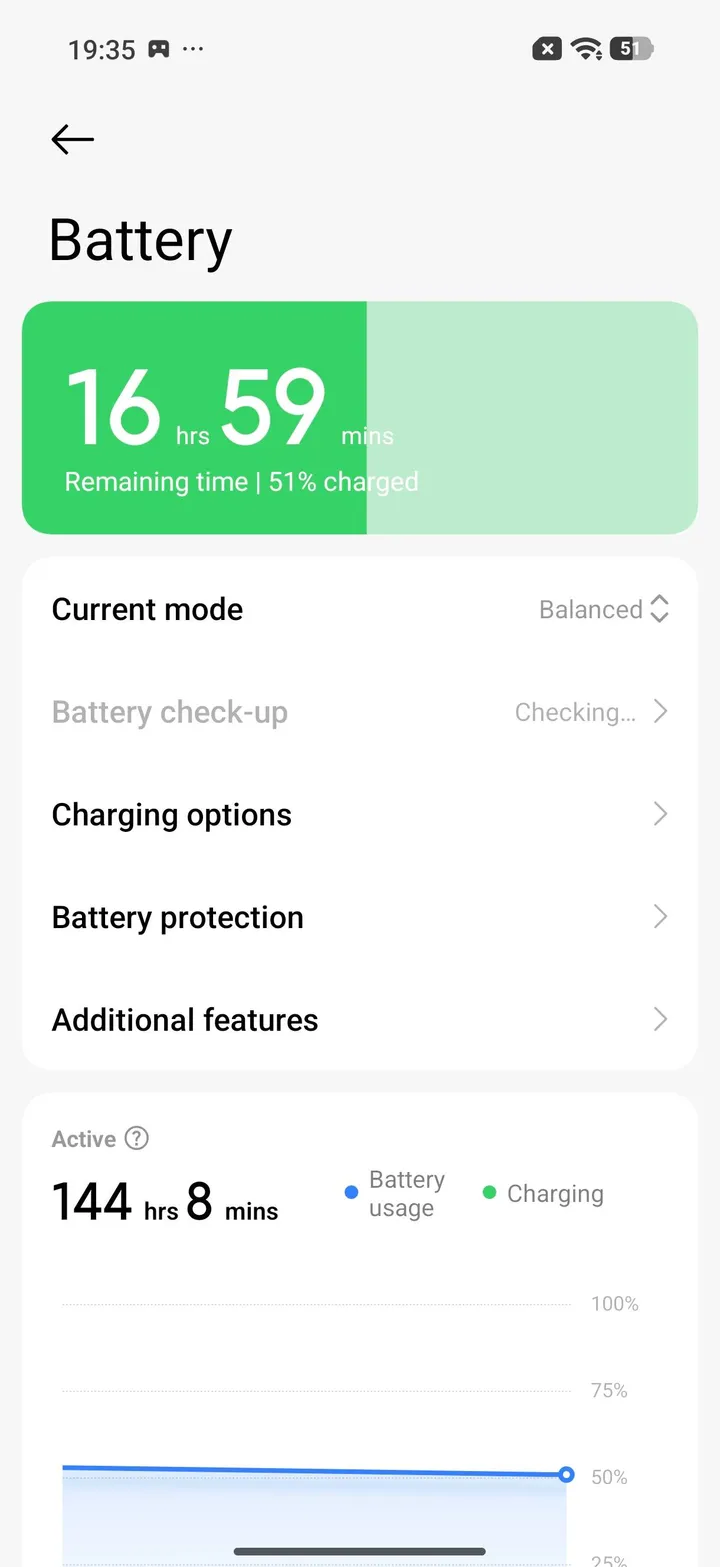Screen dimensions: 720x1567
Task: Toggle the Charging legend item
Action: point(541,1193)
